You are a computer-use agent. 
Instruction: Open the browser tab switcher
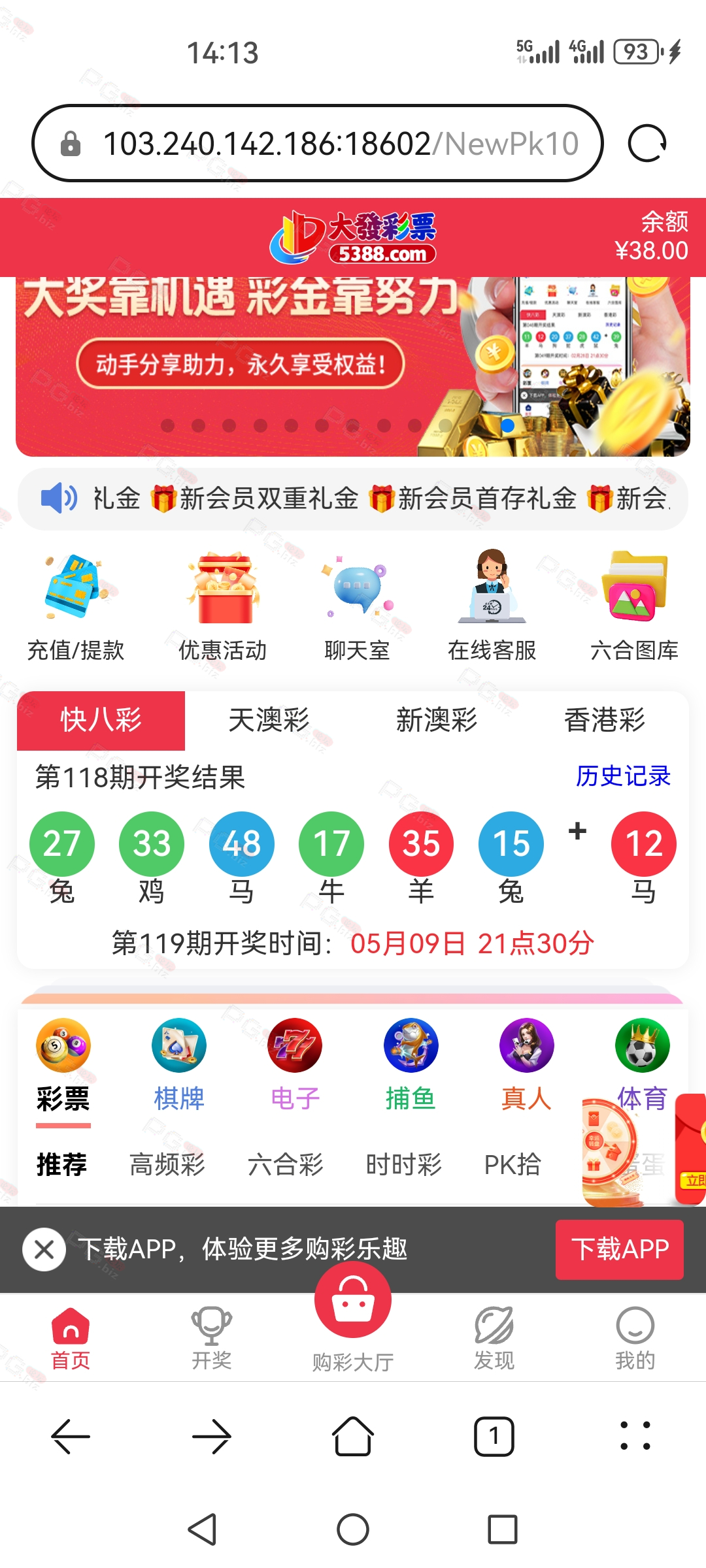coord(494,1436)
